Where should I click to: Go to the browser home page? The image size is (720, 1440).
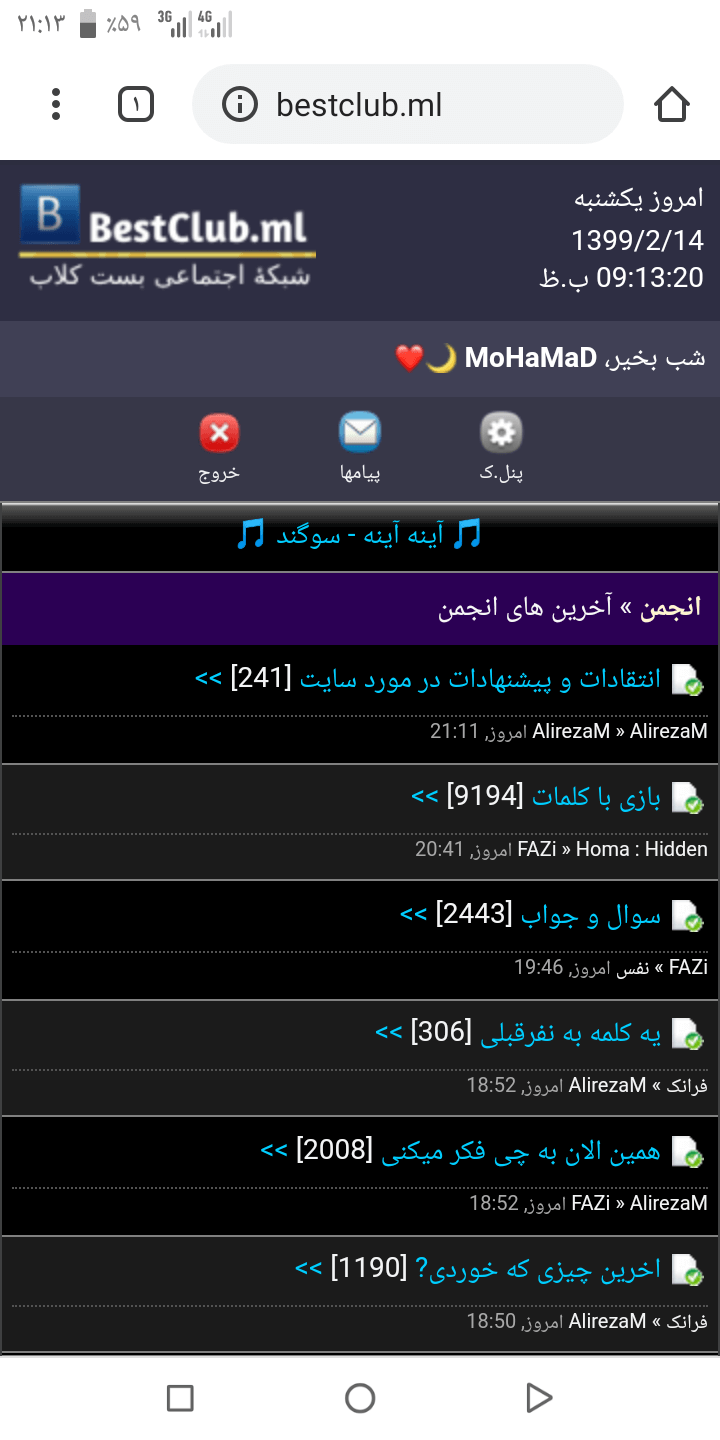[671, 104]
